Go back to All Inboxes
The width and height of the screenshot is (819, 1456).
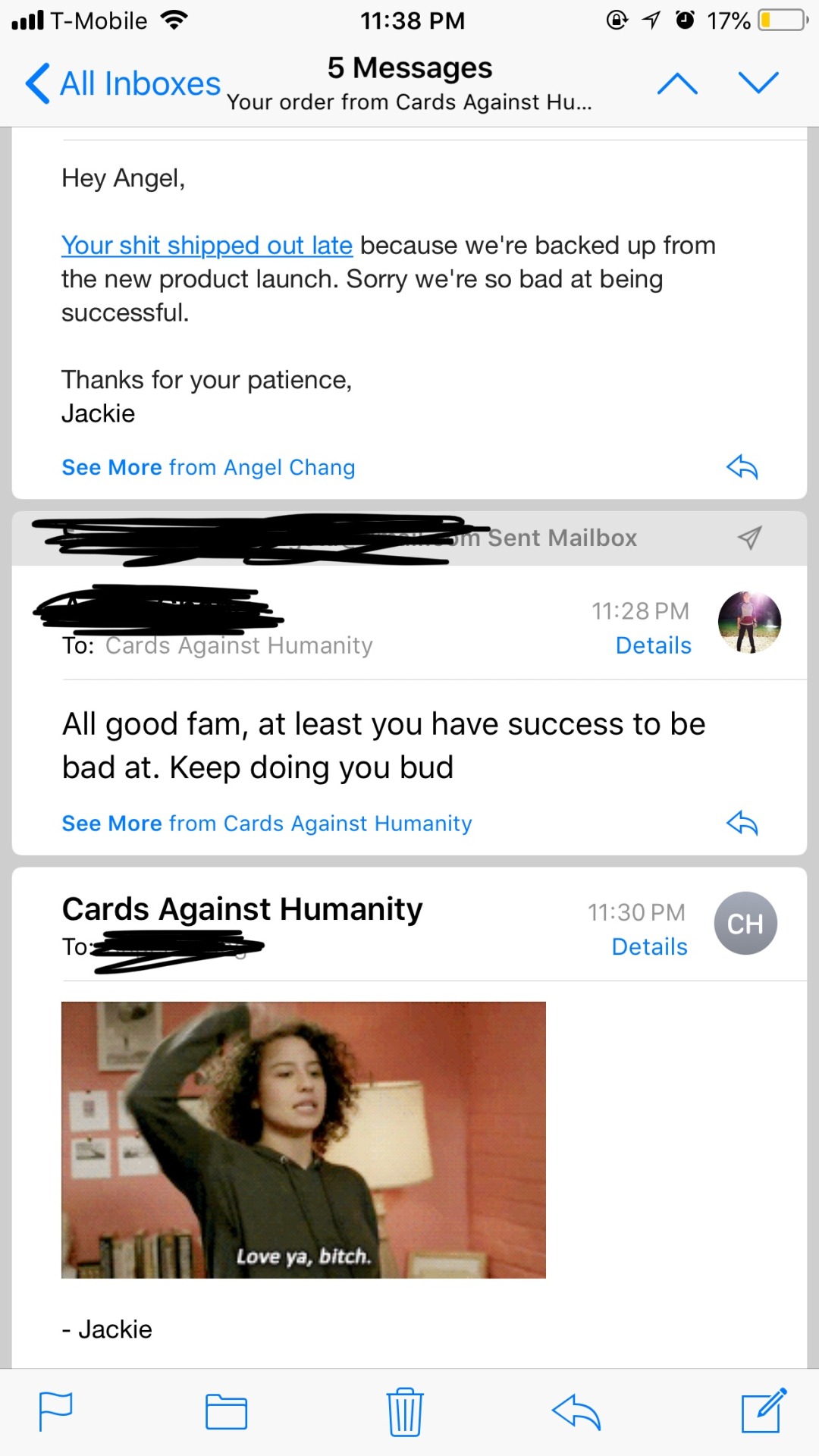pos(123,83)
